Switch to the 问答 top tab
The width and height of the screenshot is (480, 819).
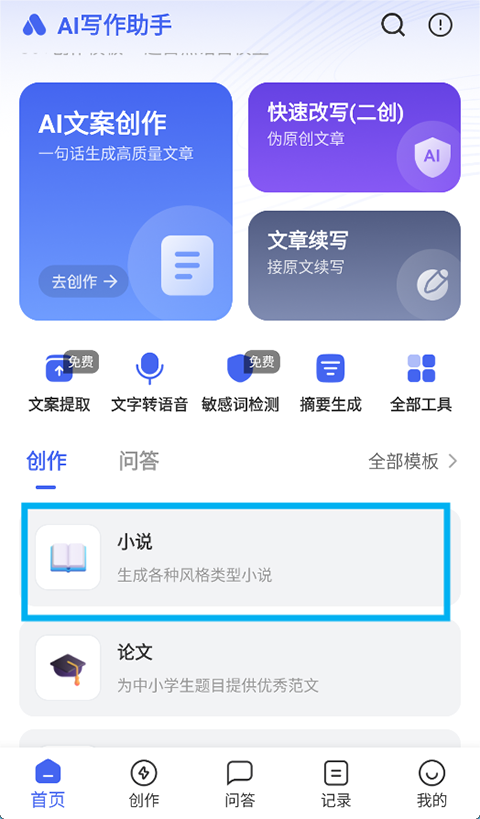(138, 461)
